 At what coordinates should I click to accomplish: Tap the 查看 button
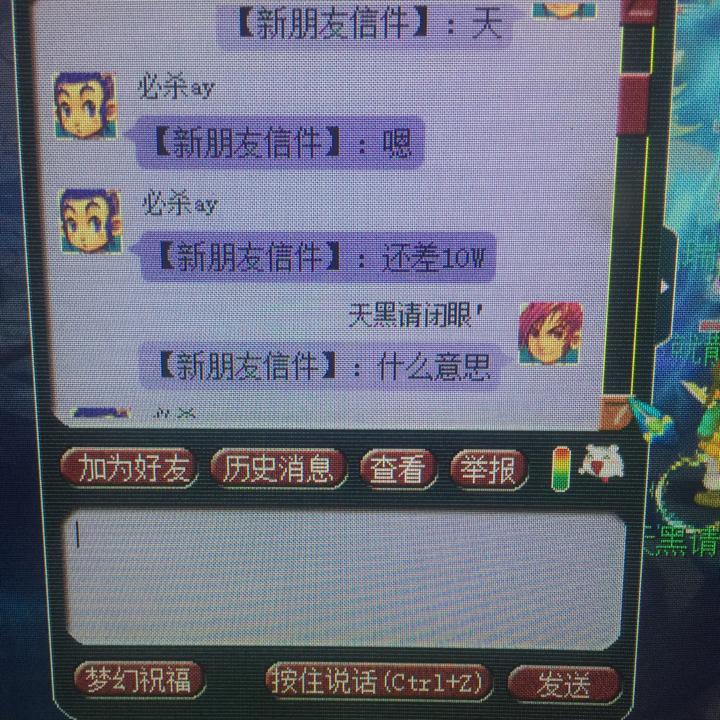[x=399, y=468]
